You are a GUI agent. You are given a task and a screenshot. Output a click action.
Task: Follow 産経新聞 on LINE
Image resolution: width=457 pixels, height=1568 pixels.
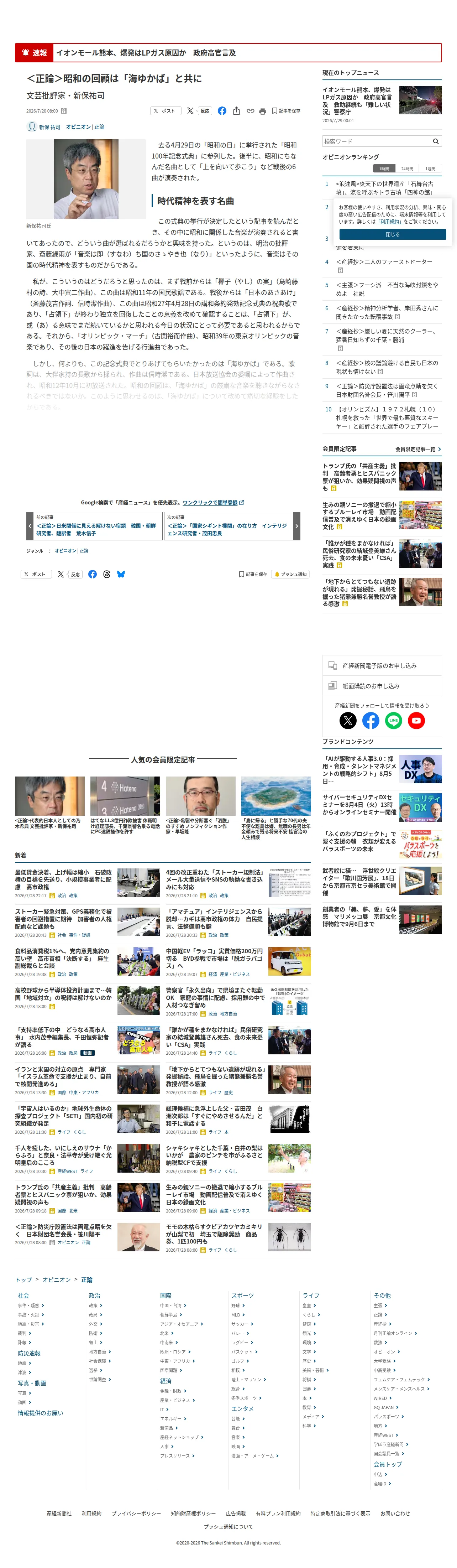(394, 721)
